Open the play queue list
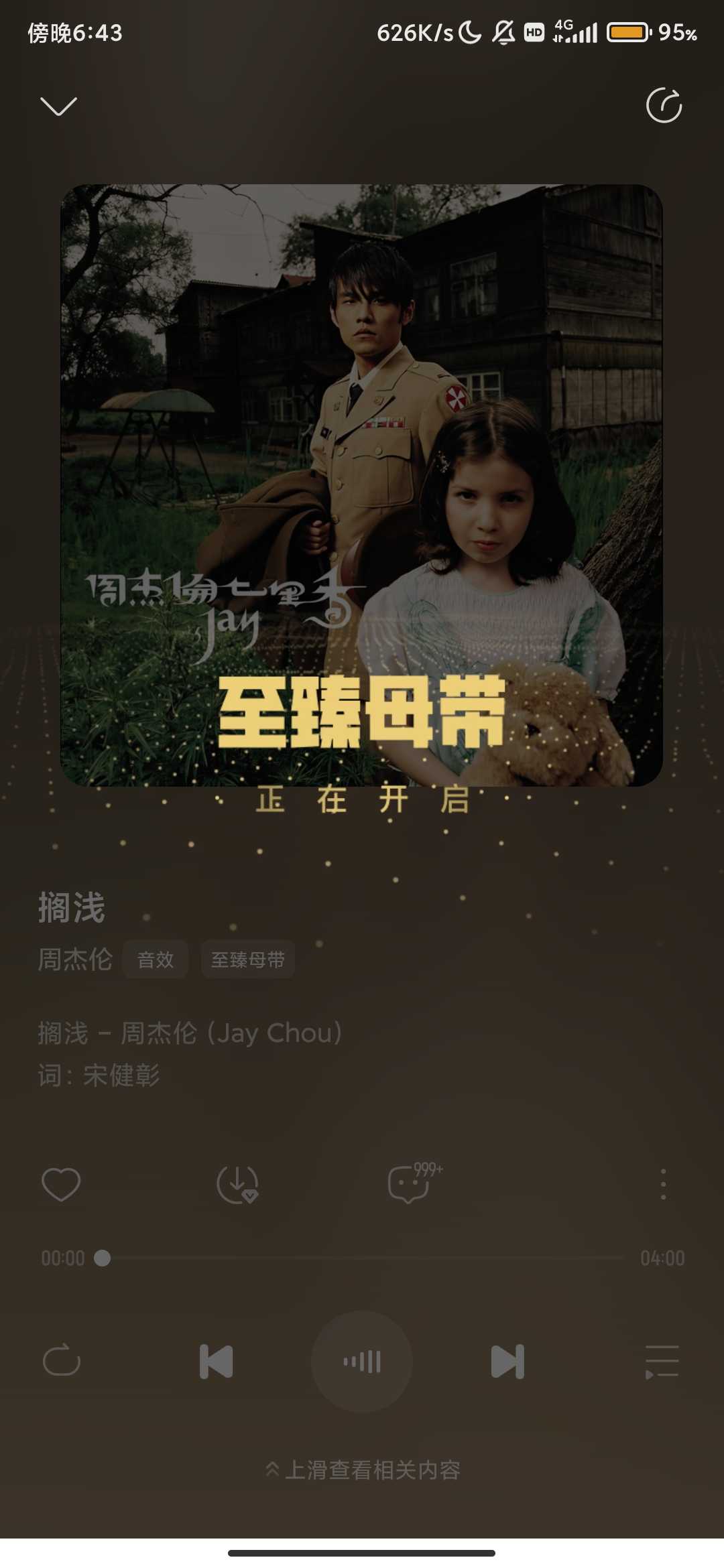This screenshot has height=1568, width=724. coord(662,1361)
